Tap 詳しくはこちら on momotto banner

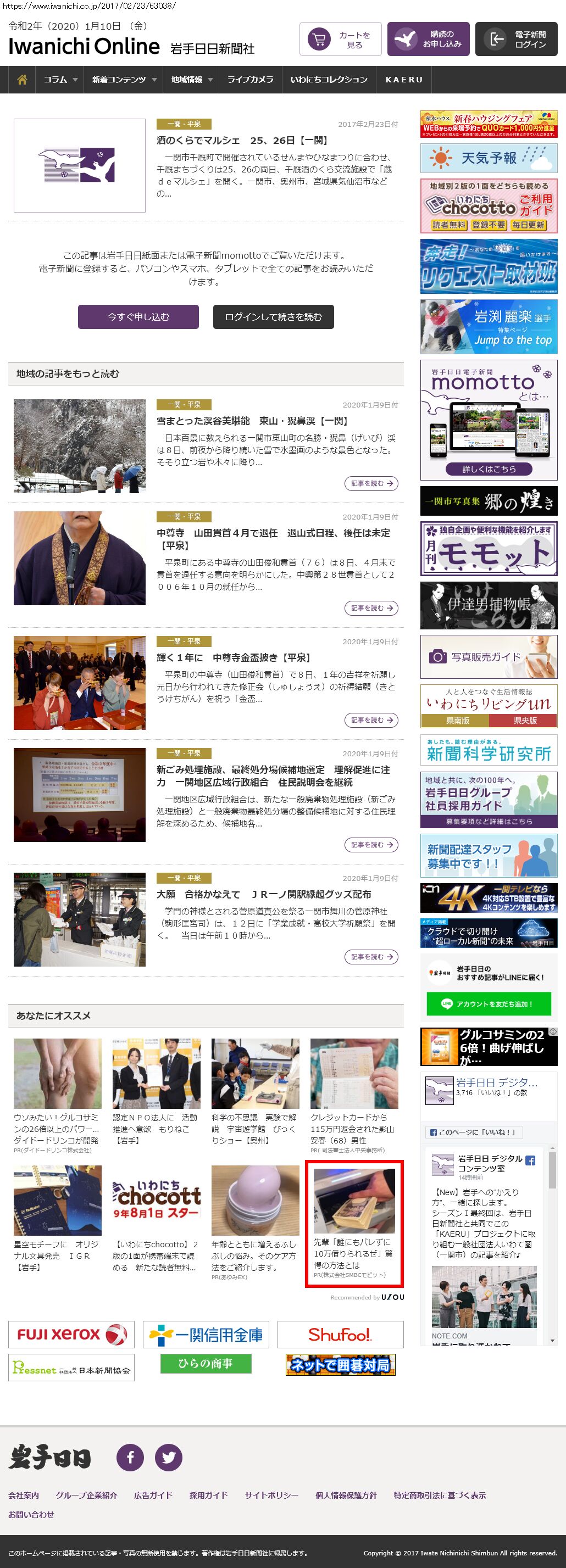489,468
